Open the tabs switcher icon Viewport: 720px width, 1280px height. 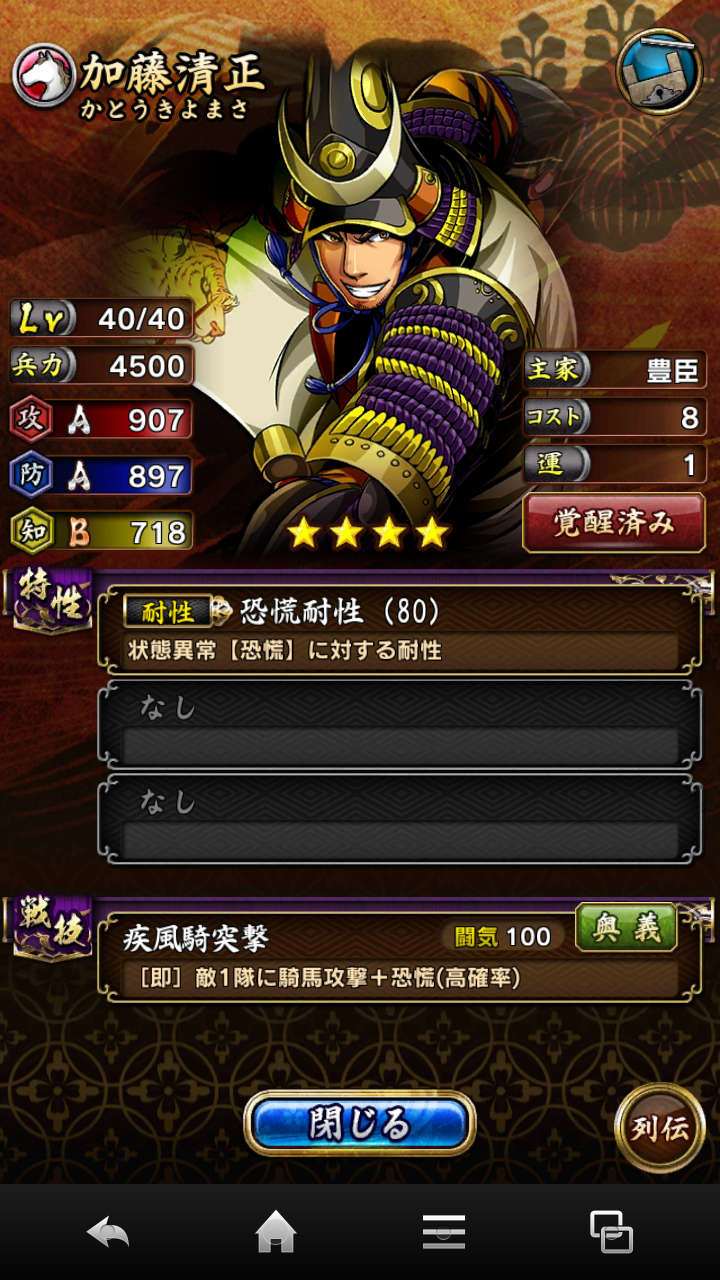[611, 1232]
